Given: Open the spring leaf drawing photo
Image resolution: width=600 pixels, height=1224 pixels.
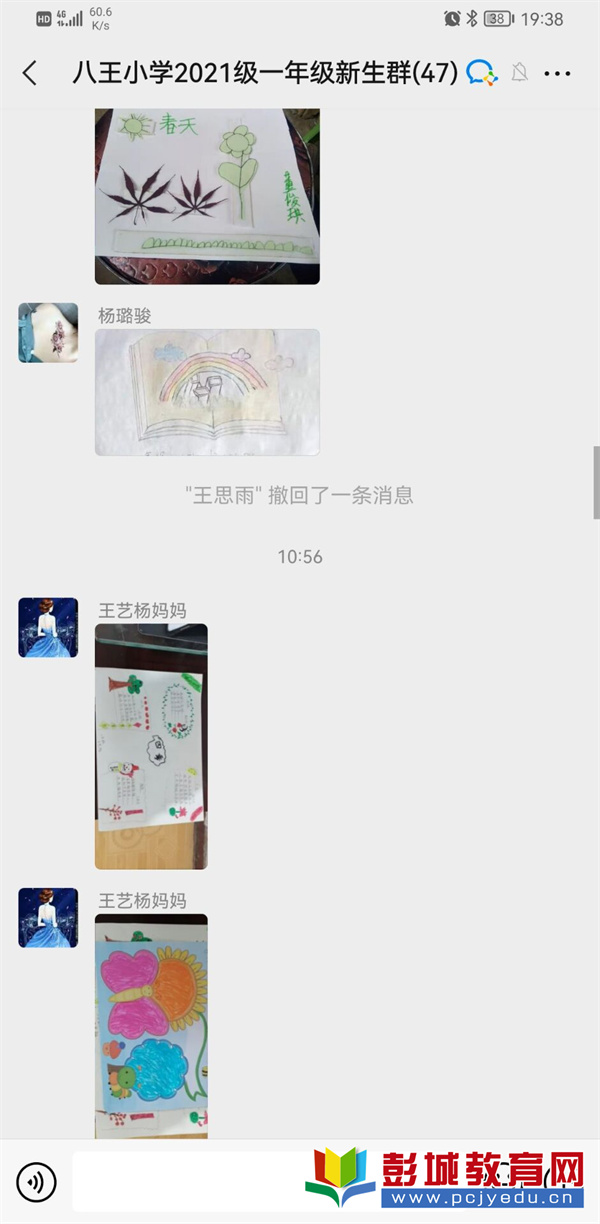Looking at the screenshot, I should pyautogui.click(x=207, y=196).
